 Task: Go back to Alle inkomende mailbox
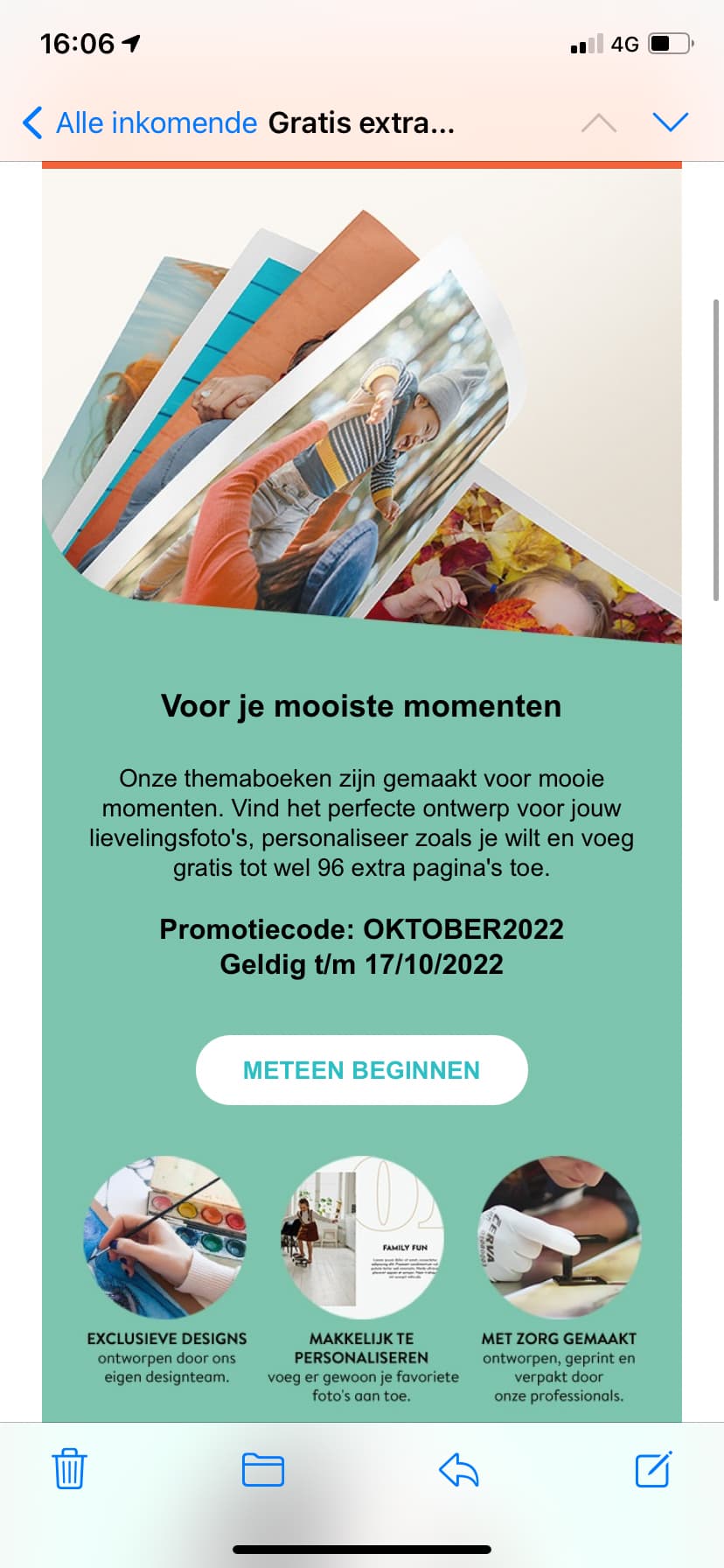[140, 123]
